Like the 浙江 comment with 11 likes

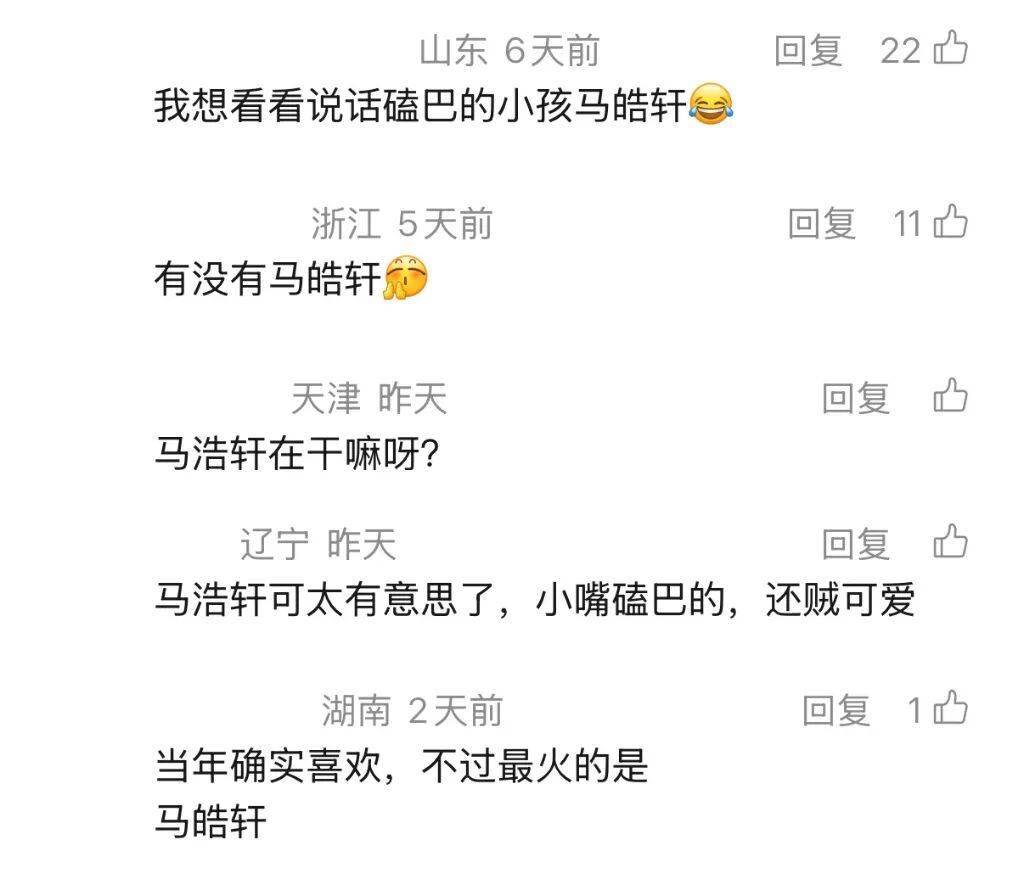[x=951, y=222]
